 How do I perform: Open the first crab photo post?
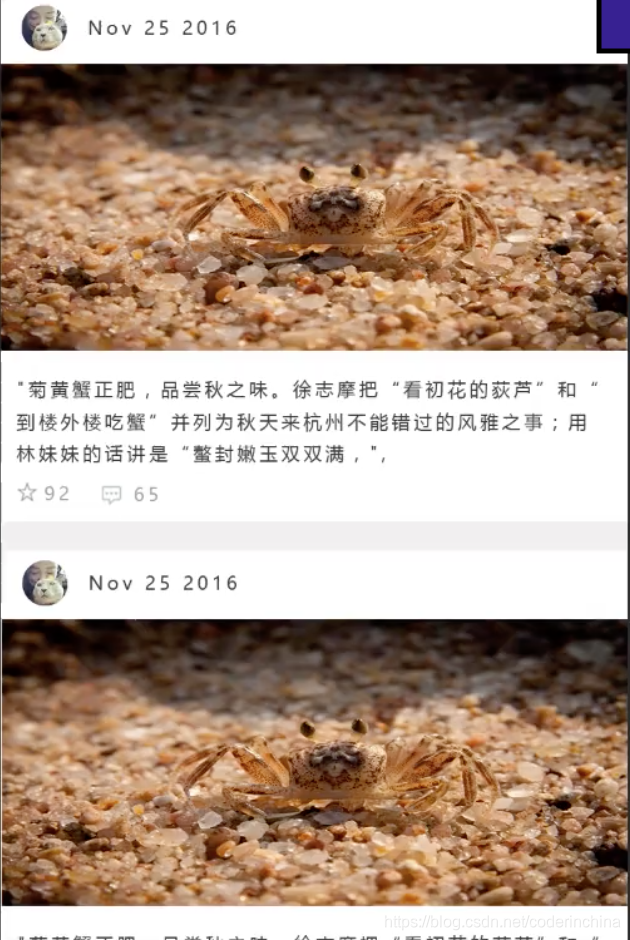(x=314, y=207)
